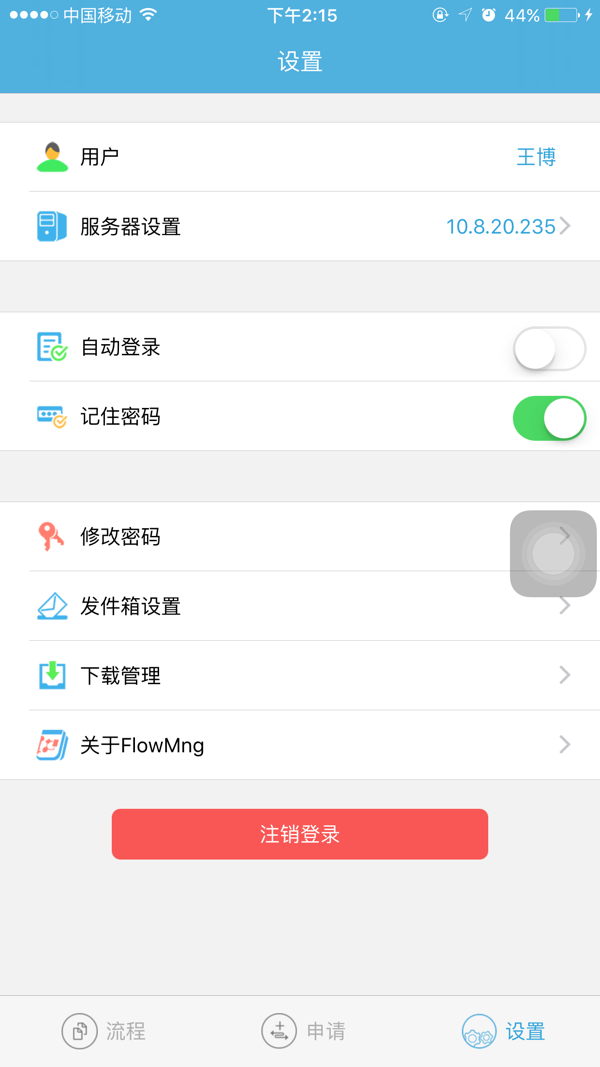Switch to the 申请 tab
600x1067 pixels.
pyautogui.click(x=303, y=1031)
